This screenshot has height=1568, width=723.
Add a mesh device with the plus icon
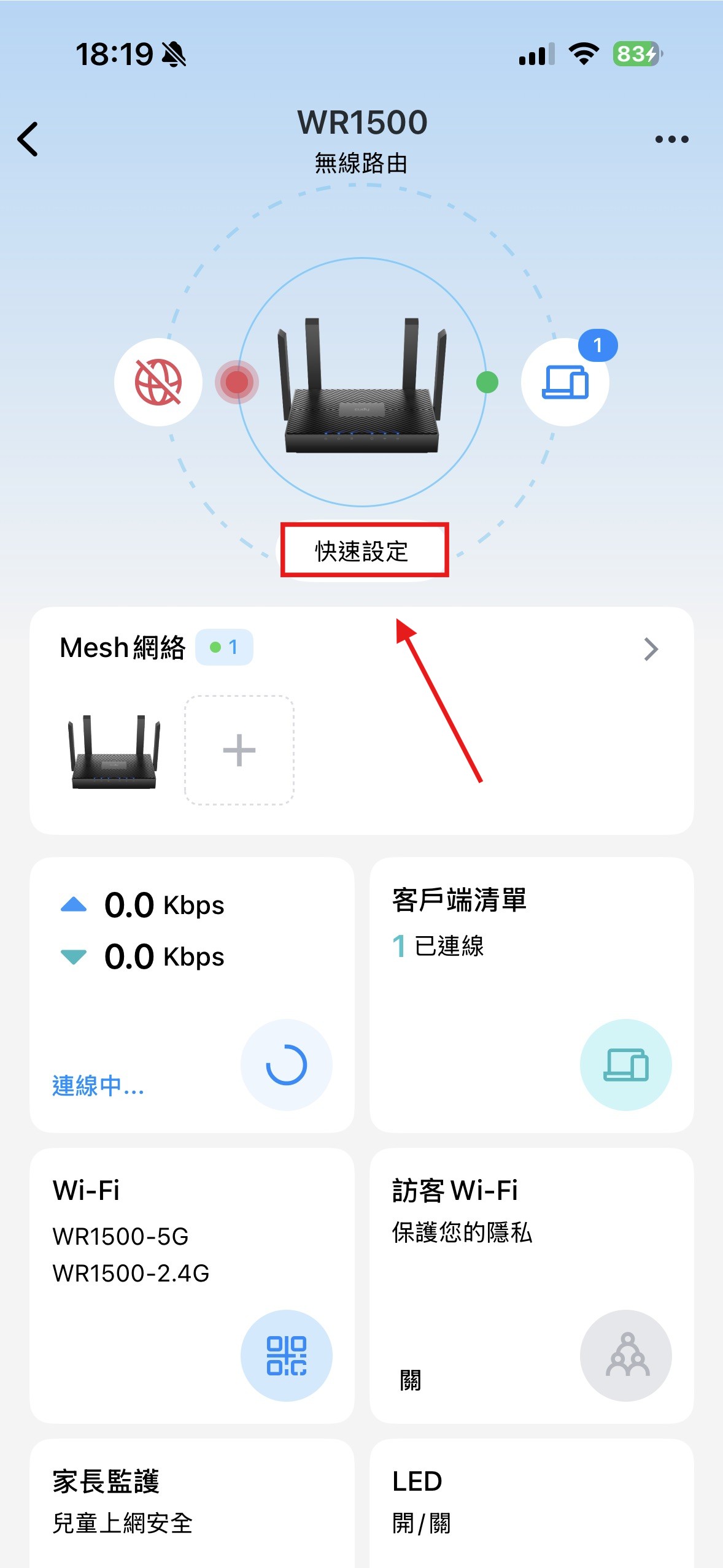click(239, 750)
